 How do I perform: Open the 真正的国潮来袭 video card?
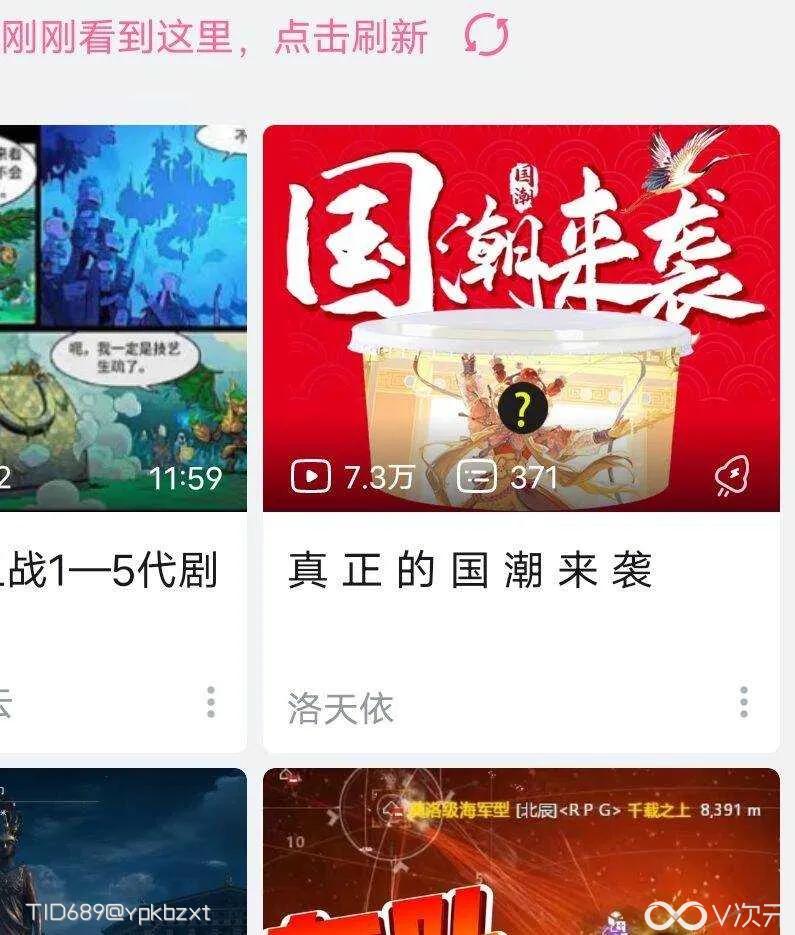coord(521,318)
